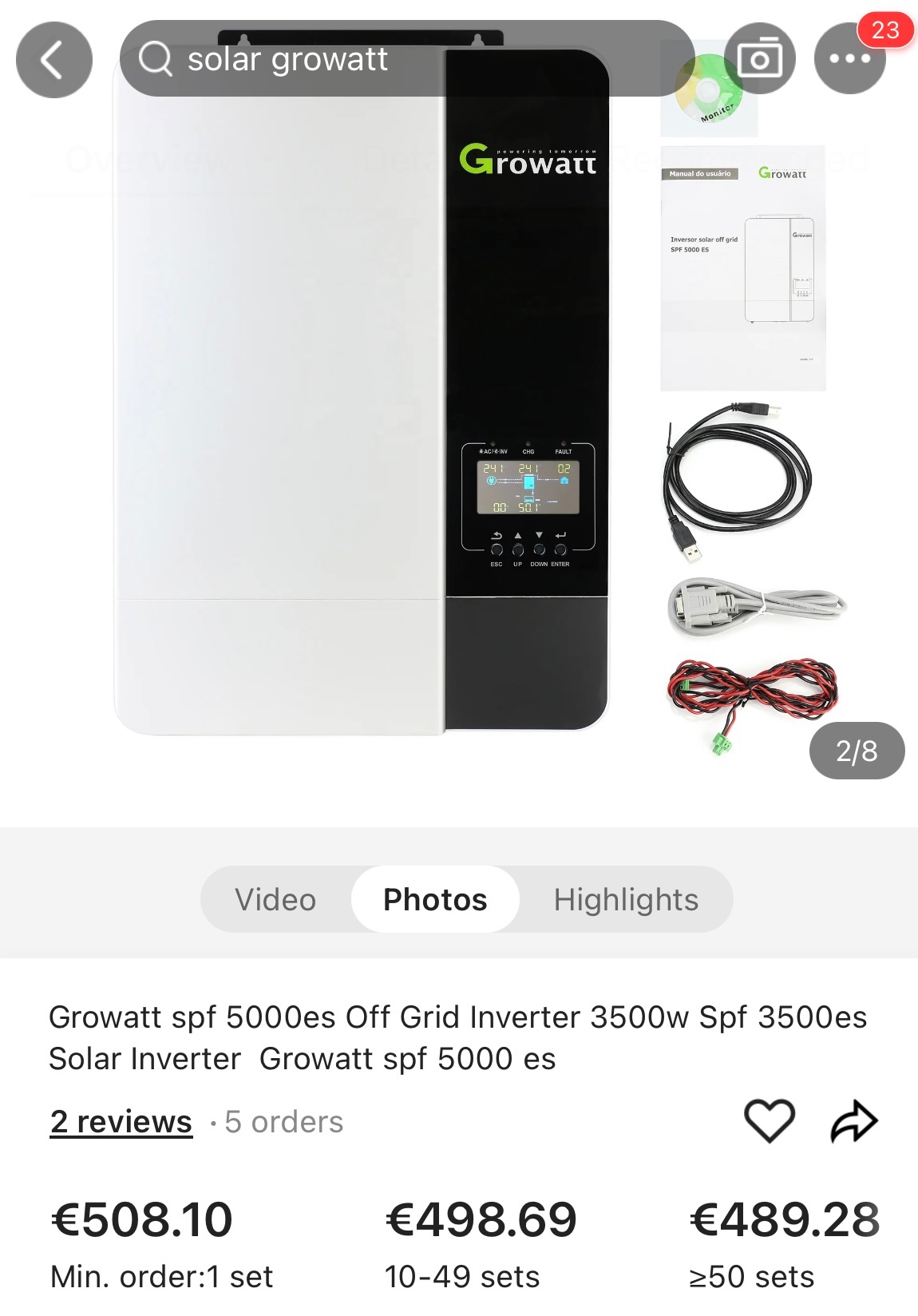Open camera image search

pyautogui.click(x=759, y=59)
